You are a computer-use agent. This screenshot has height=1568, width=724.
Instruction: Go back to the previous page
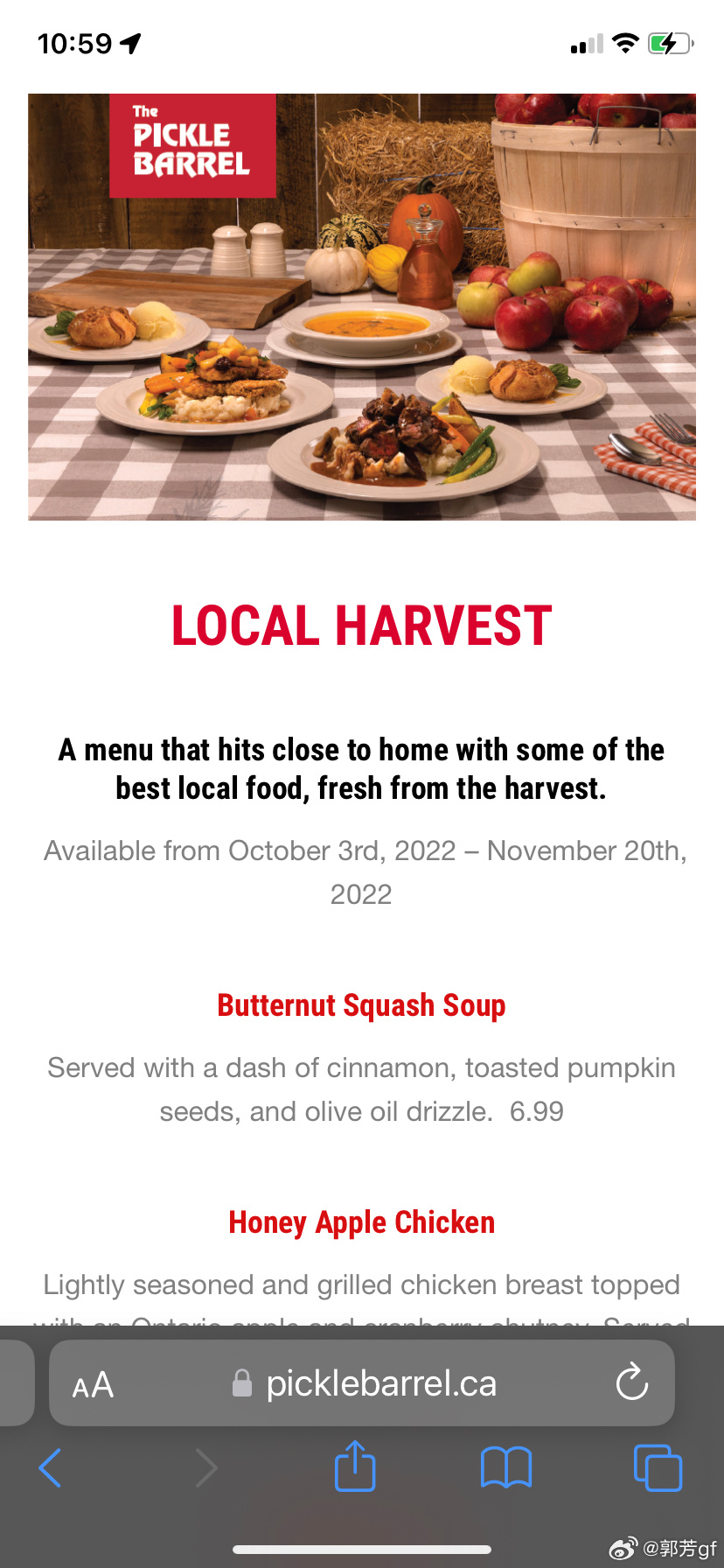pyautogui.click(x=51, y=1468)
